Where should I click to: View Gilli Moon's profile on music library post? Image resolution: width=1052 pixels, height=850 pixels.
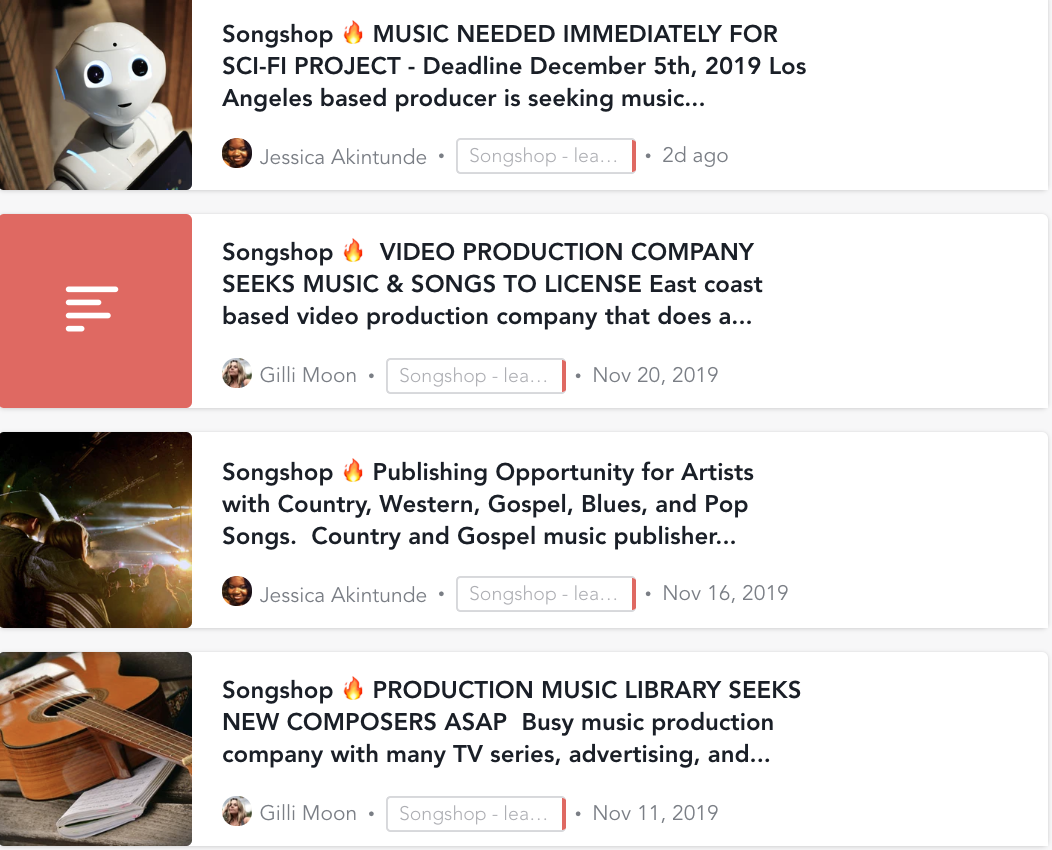(x=307, y=813)
